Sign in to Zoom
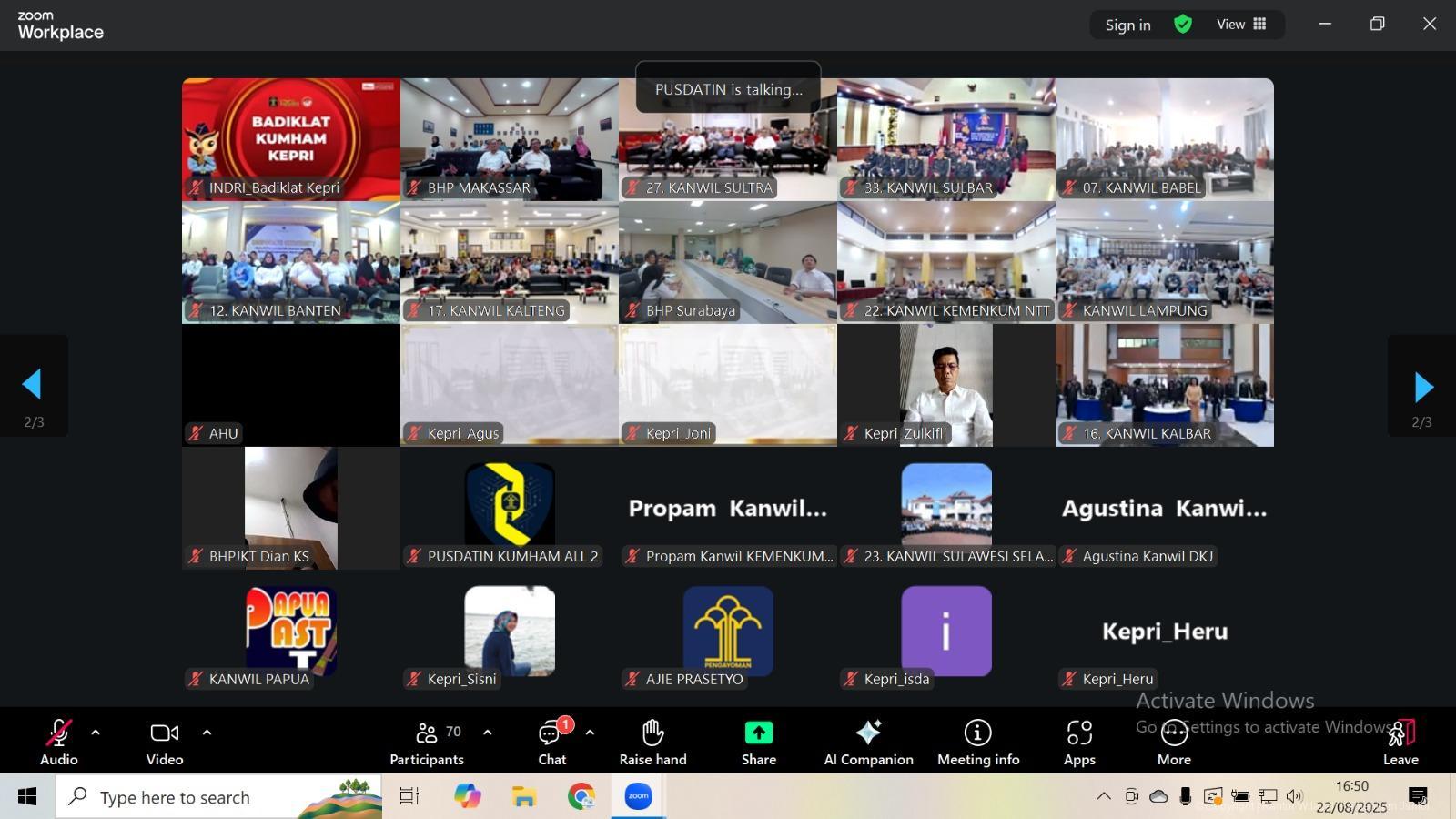The image size is (1456, 819). (x=1127, y=25)
